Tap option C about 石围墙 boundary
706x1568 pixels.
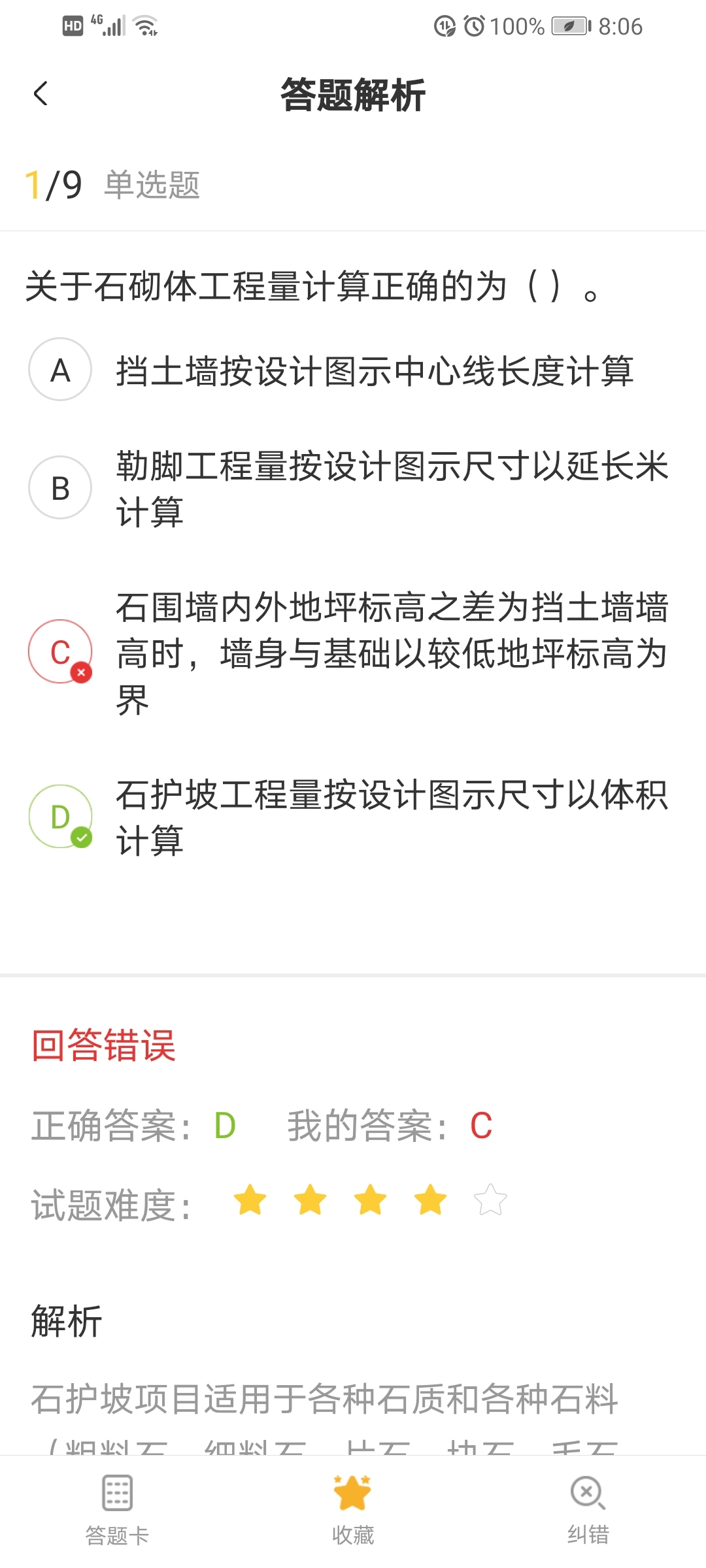(353, 652)
